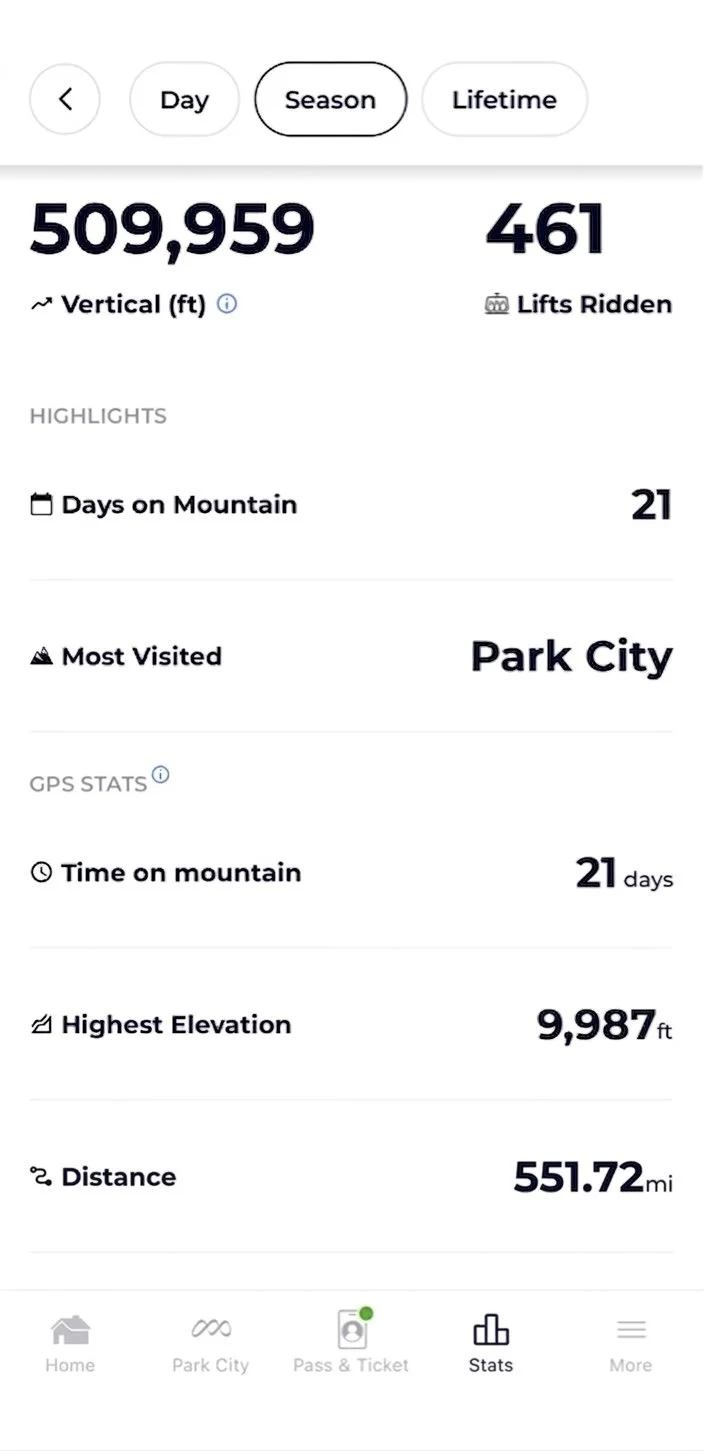
Task: Open Pass & Ticket tab
Action: pyautogui.click(x=351, y=1343)
